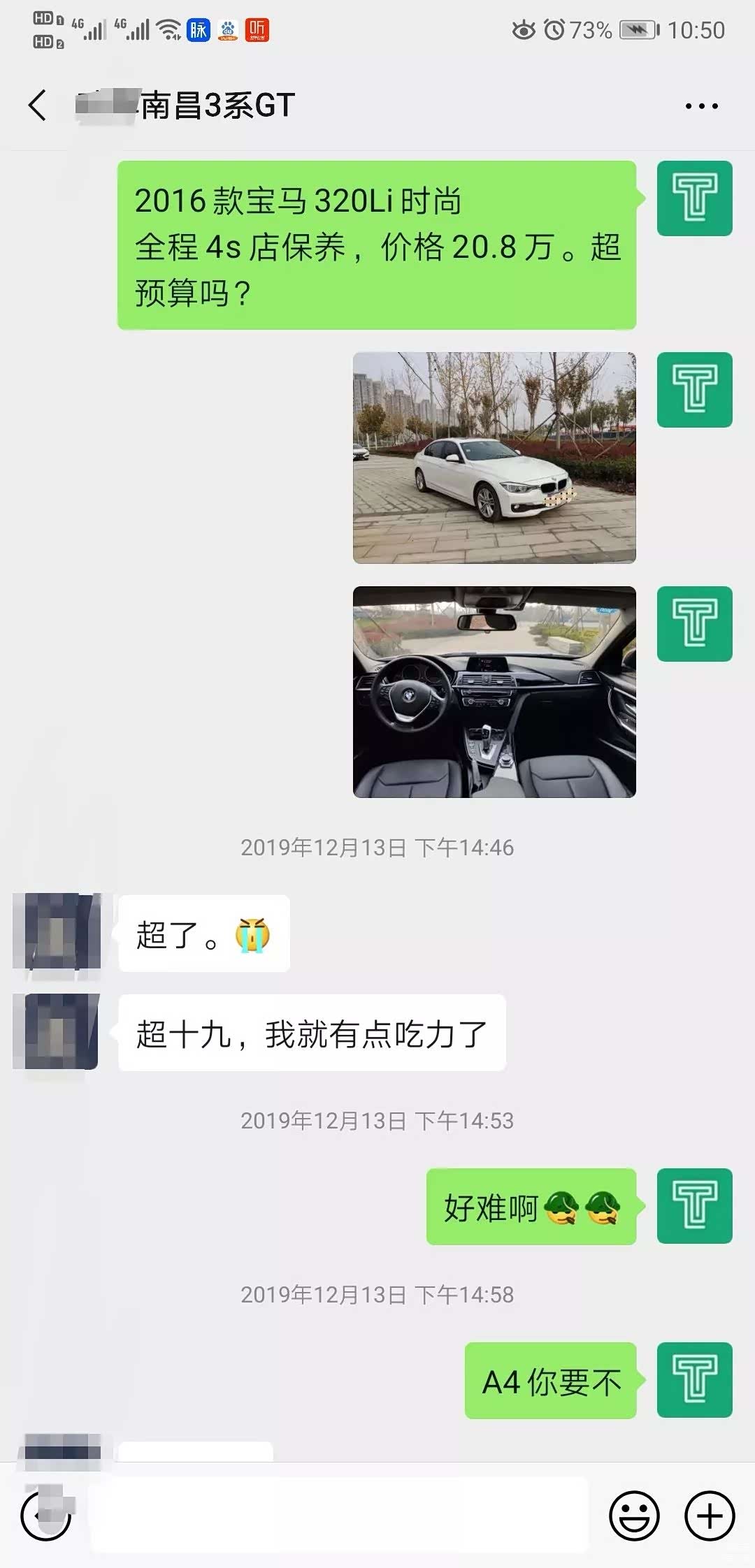The image size is (755, 1568).
Task: Open the chat's three-dot menu
Action: point(701,106)
